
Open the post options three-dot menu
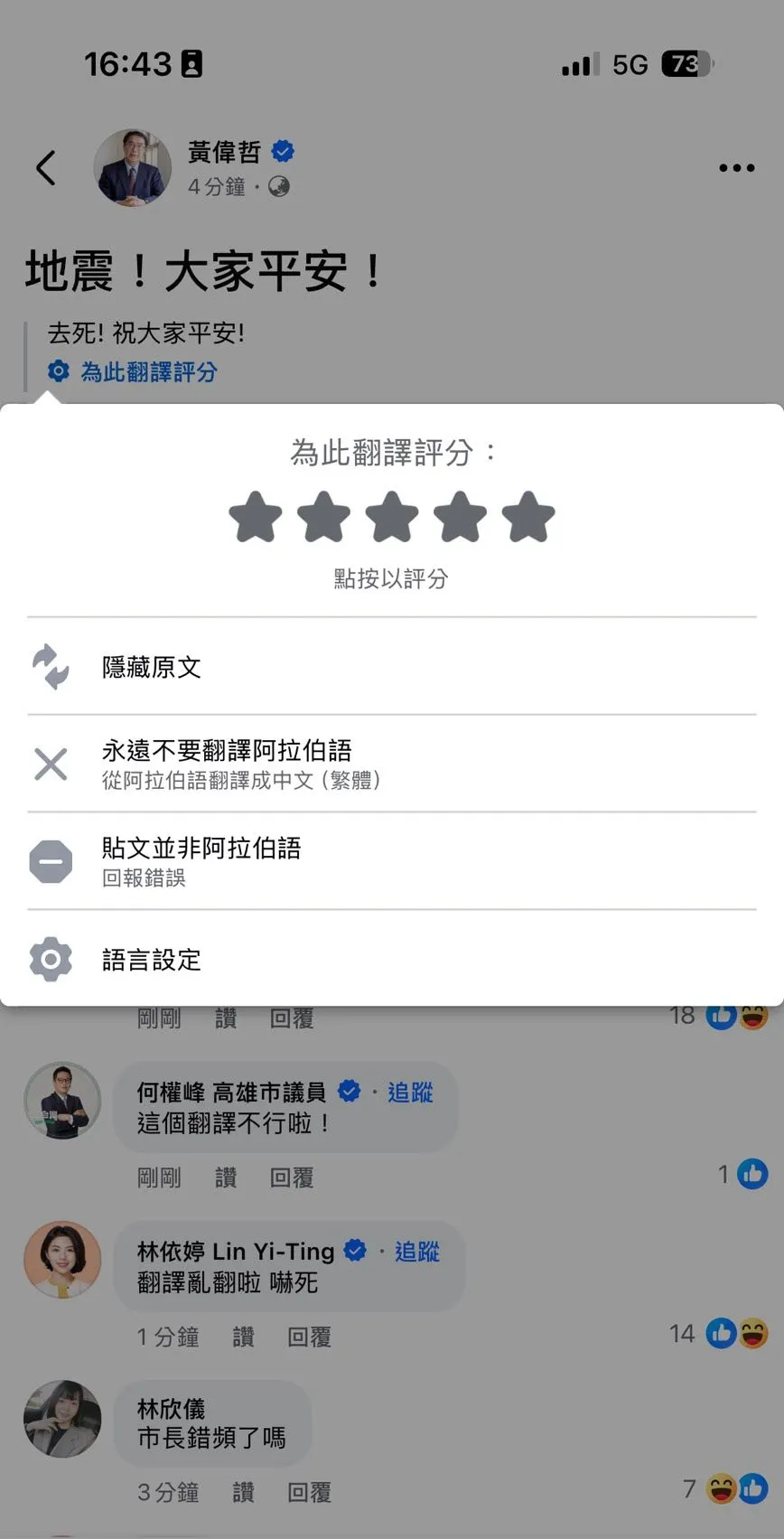pos(736,167)
